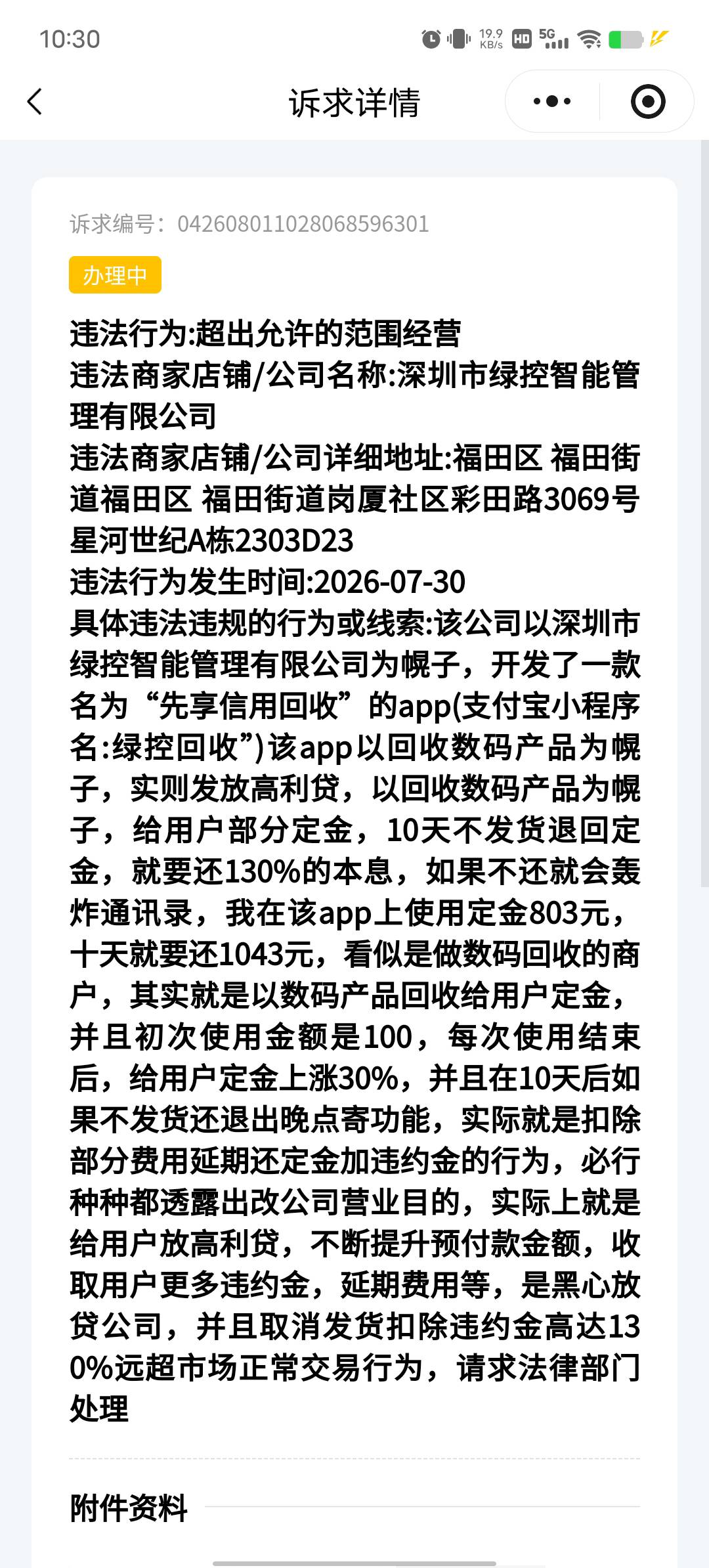Close the mini program with the circle button

647,102
